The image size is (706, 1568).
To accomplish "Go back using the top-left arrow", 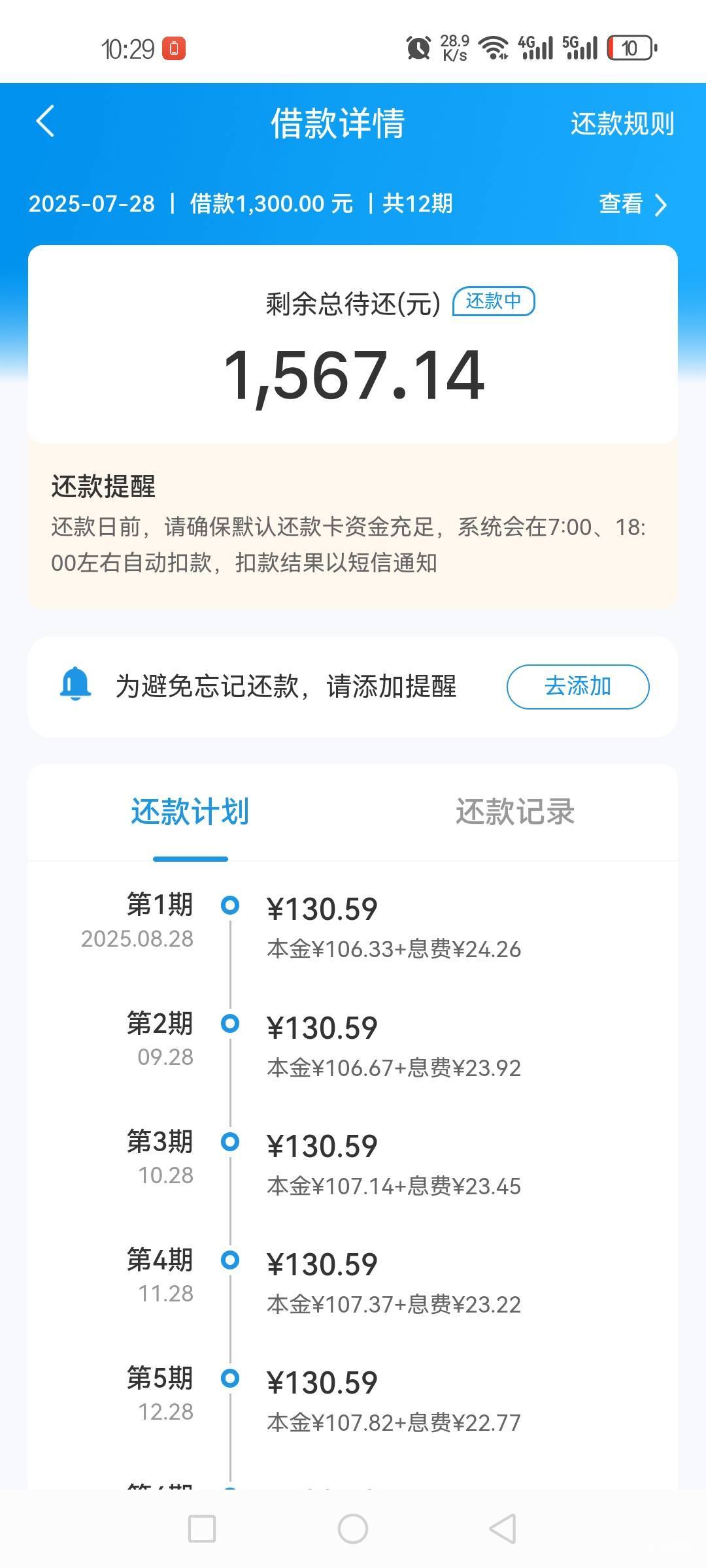I will click(45, 122).
